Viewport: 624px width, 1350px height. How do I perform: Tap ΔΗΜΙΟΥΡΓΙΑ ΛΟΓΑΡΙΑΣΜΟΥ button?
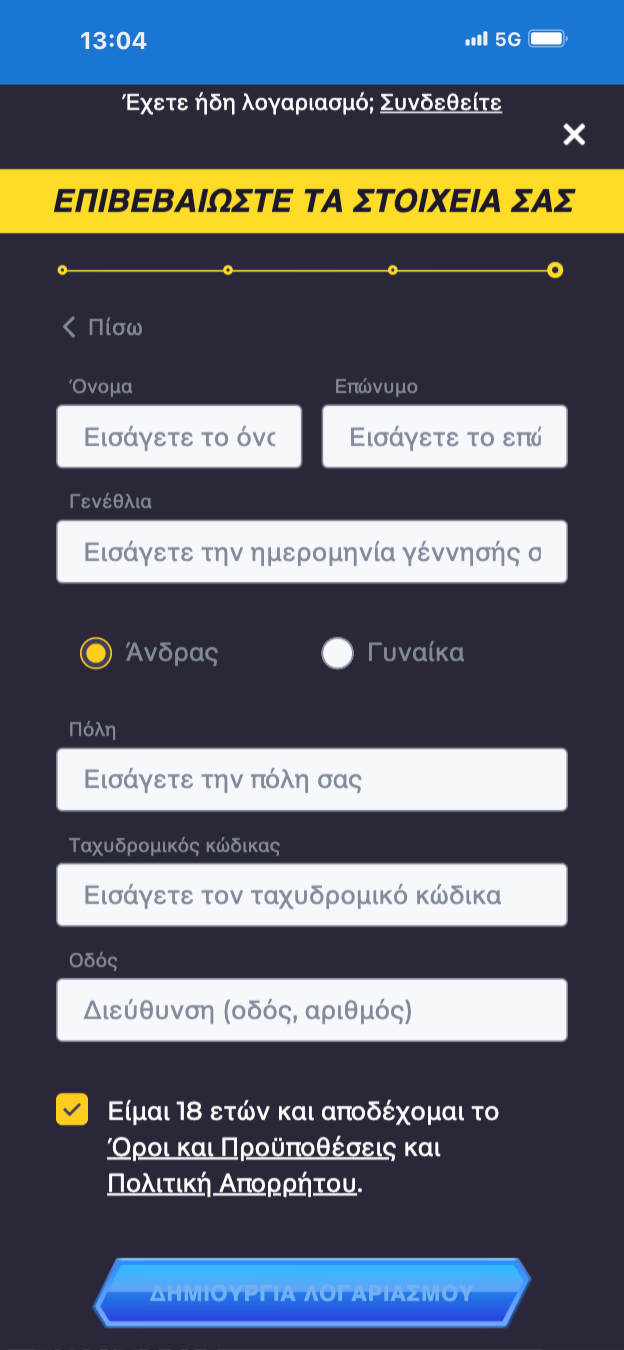[312, 1293]
